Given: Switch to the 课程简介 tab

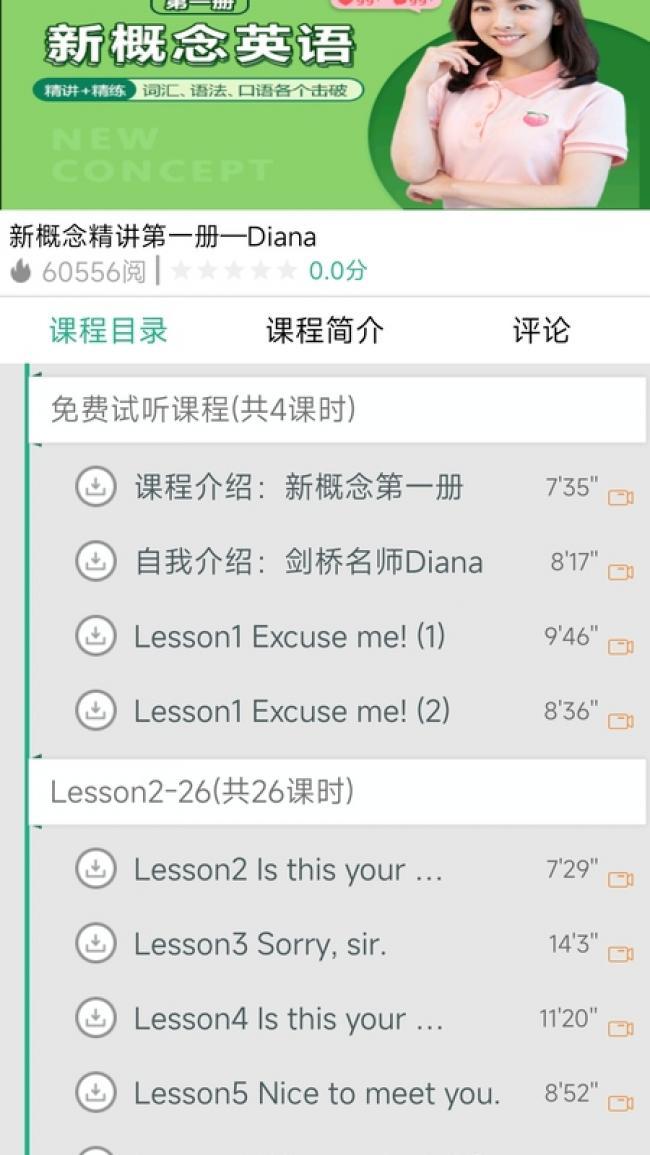Looking at the screenshot, I should point(324,331).
